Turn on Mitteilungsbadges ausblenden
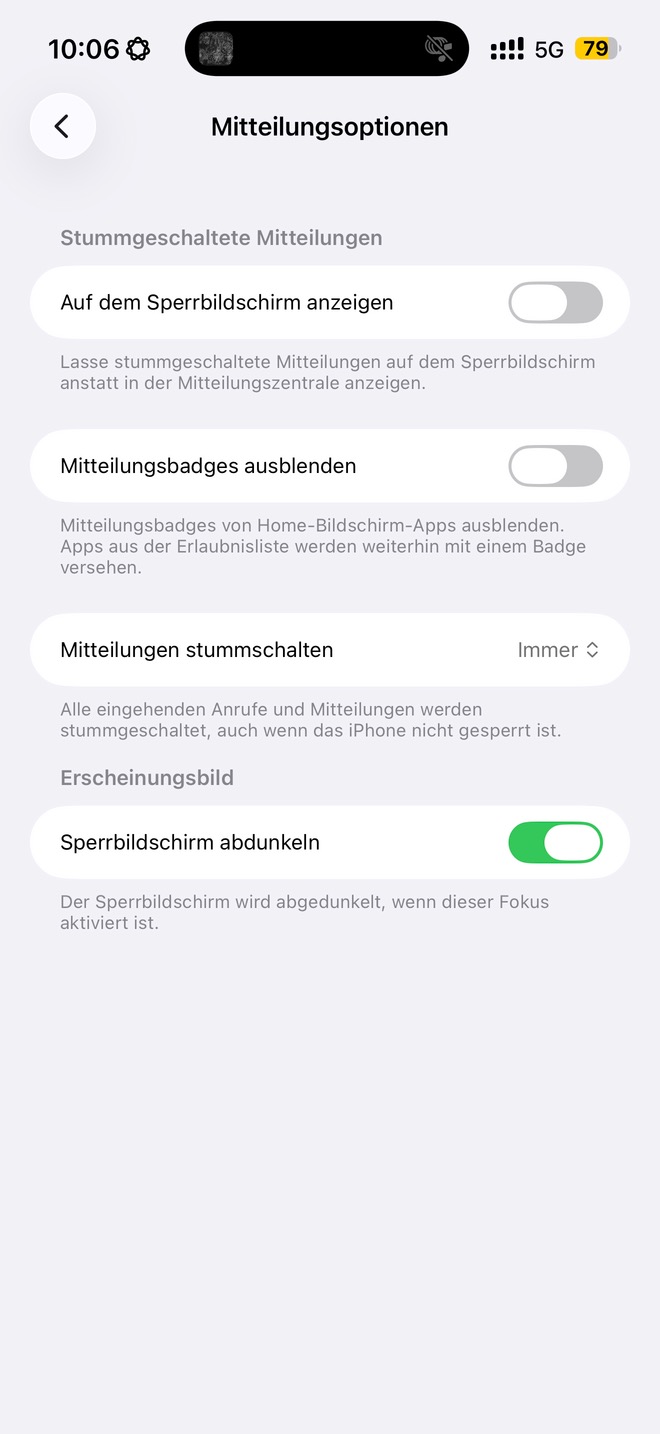This screenshot has height=1434, width=660. [x=555, y=466]
